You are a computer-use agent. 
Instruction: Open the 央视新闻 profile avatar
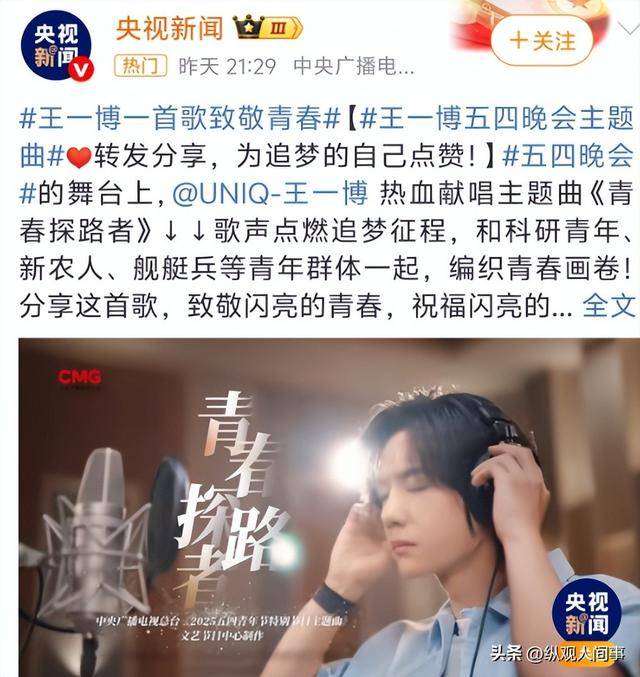[x=56, y=45]
